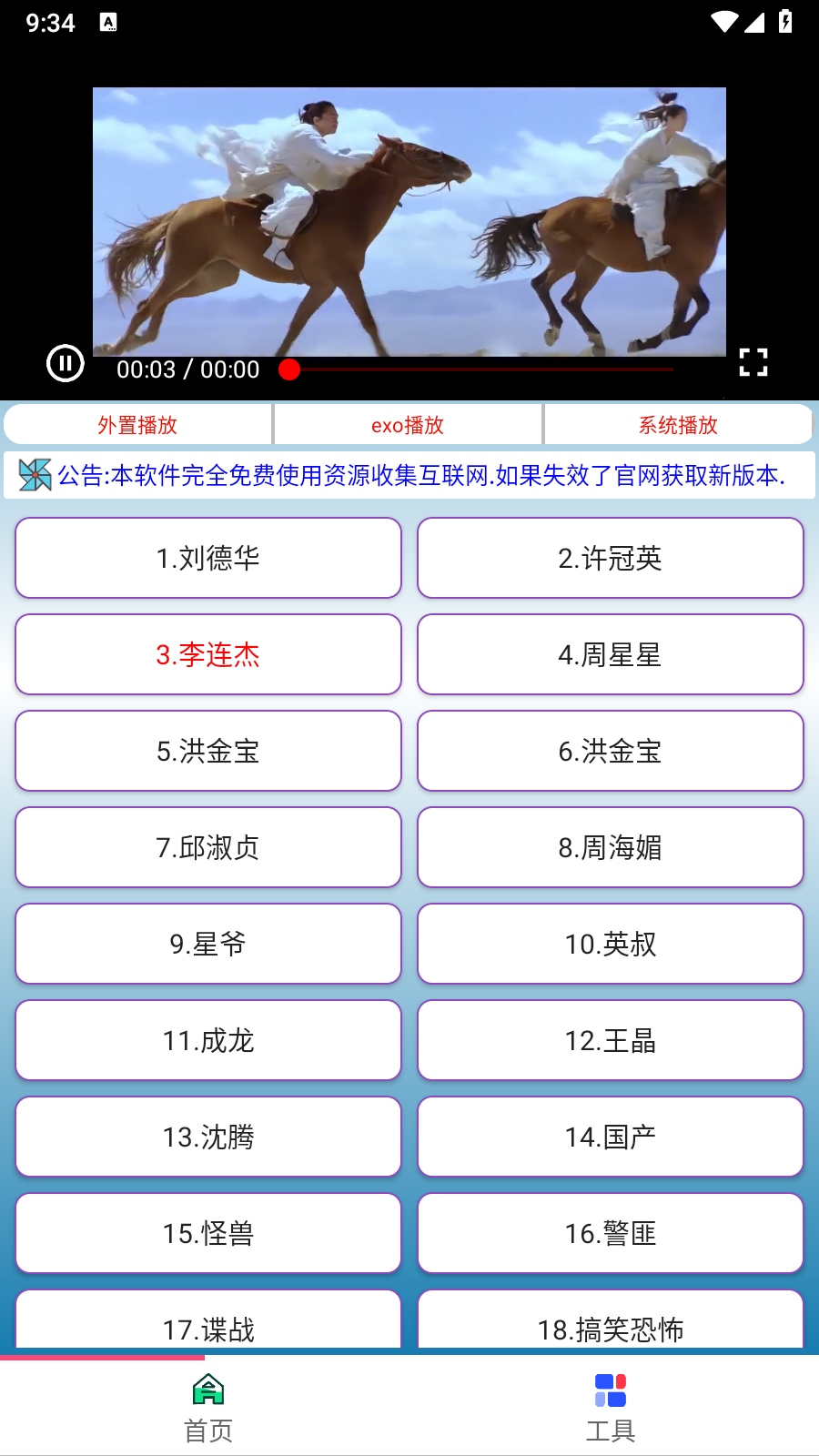Select the highlighted 3.李连杰 category
Screen dimensions: 819x1456
tap(208, 654)
